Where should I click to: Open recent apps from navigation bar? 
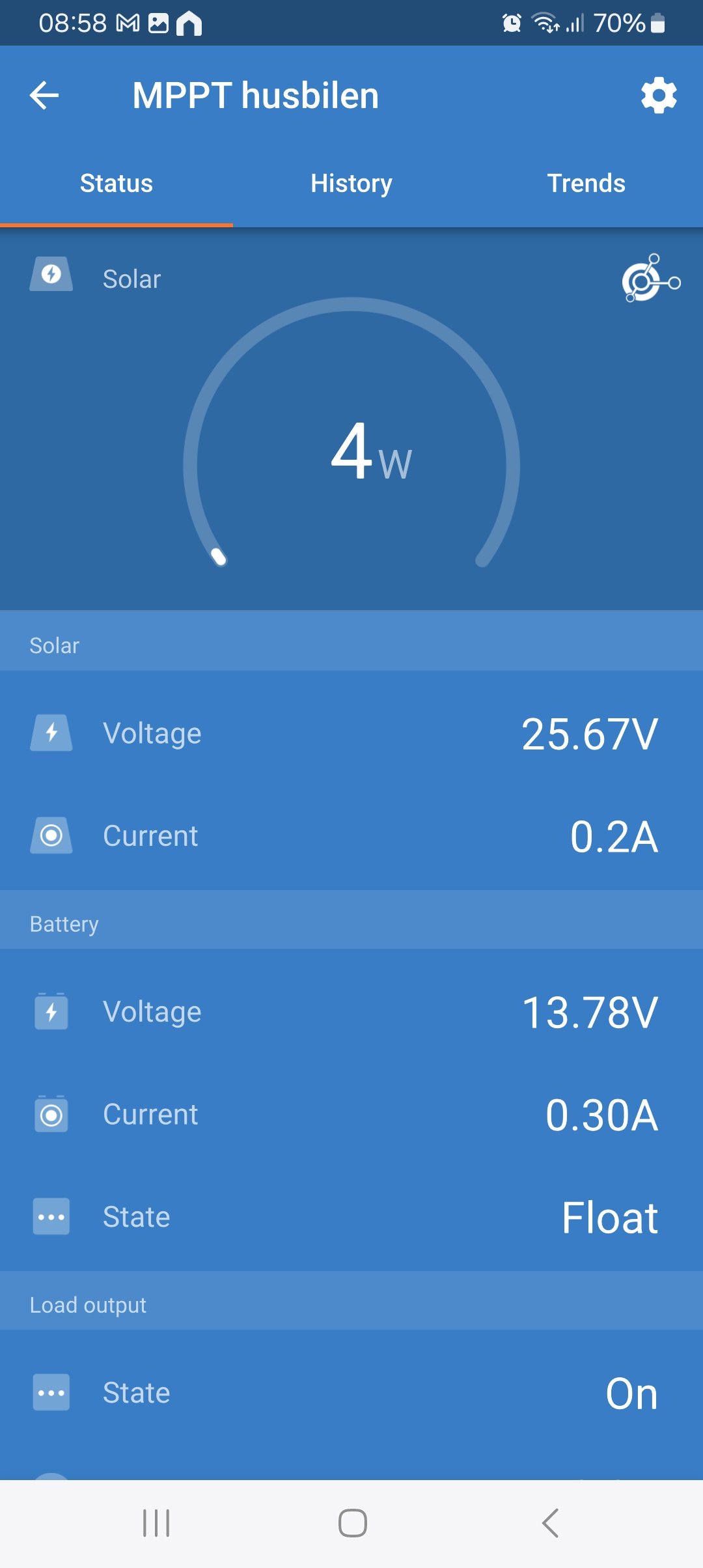156,1523
